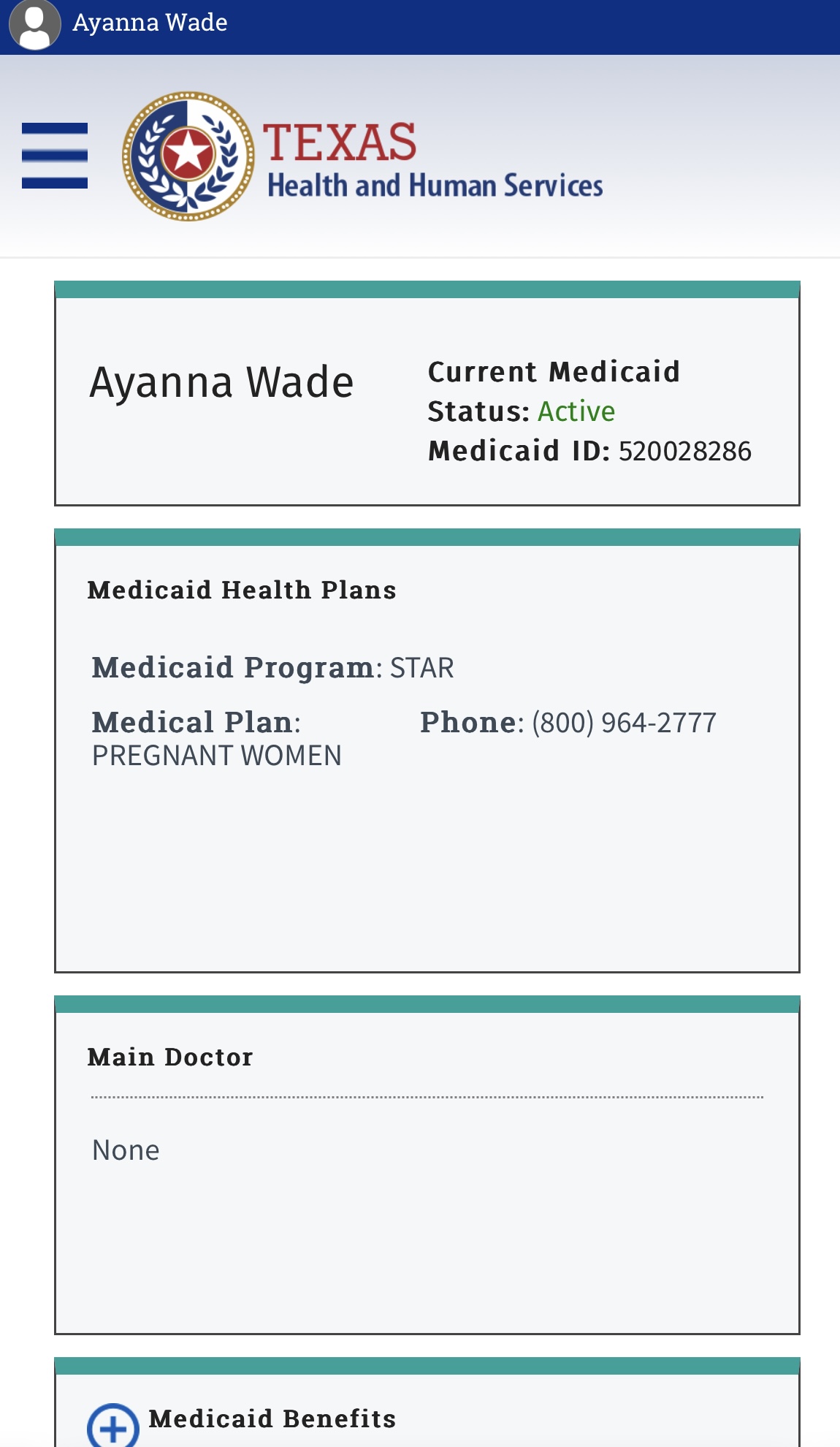Expand the Medicaid Benefits section

click(x=113, y=1425)
